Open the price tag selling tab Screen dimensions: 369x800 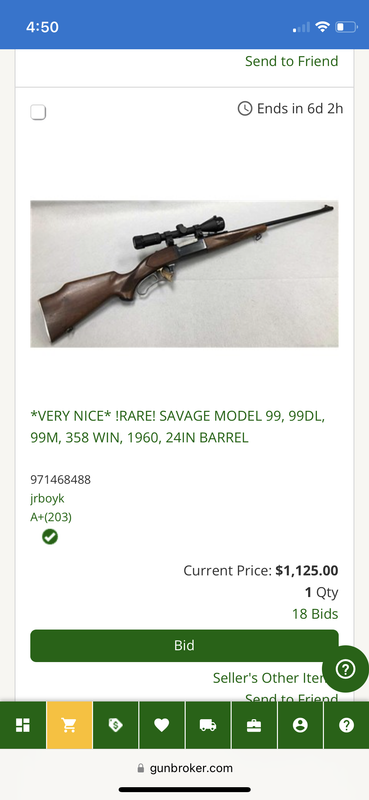115,725
